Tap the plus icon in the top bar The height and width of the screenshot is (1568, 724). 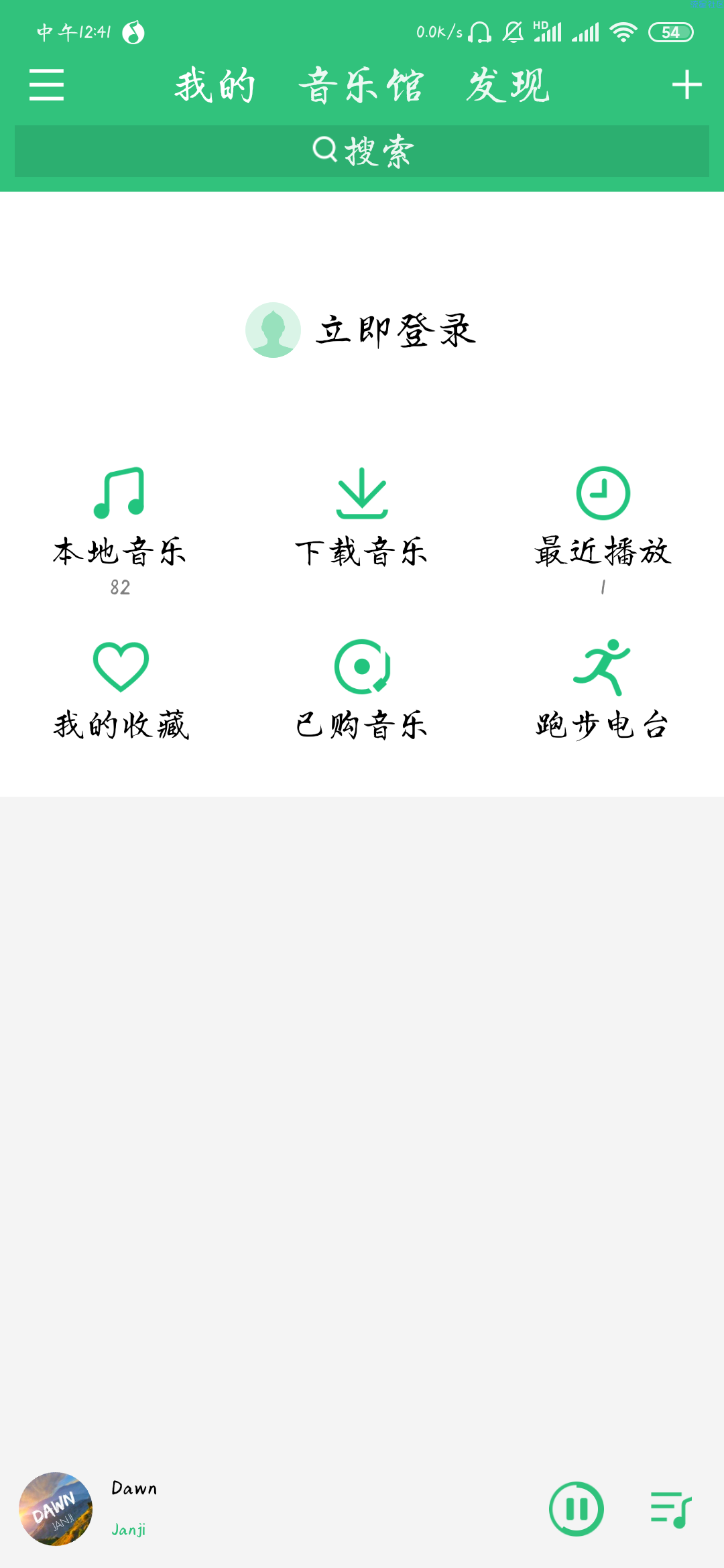coord(686,85)
